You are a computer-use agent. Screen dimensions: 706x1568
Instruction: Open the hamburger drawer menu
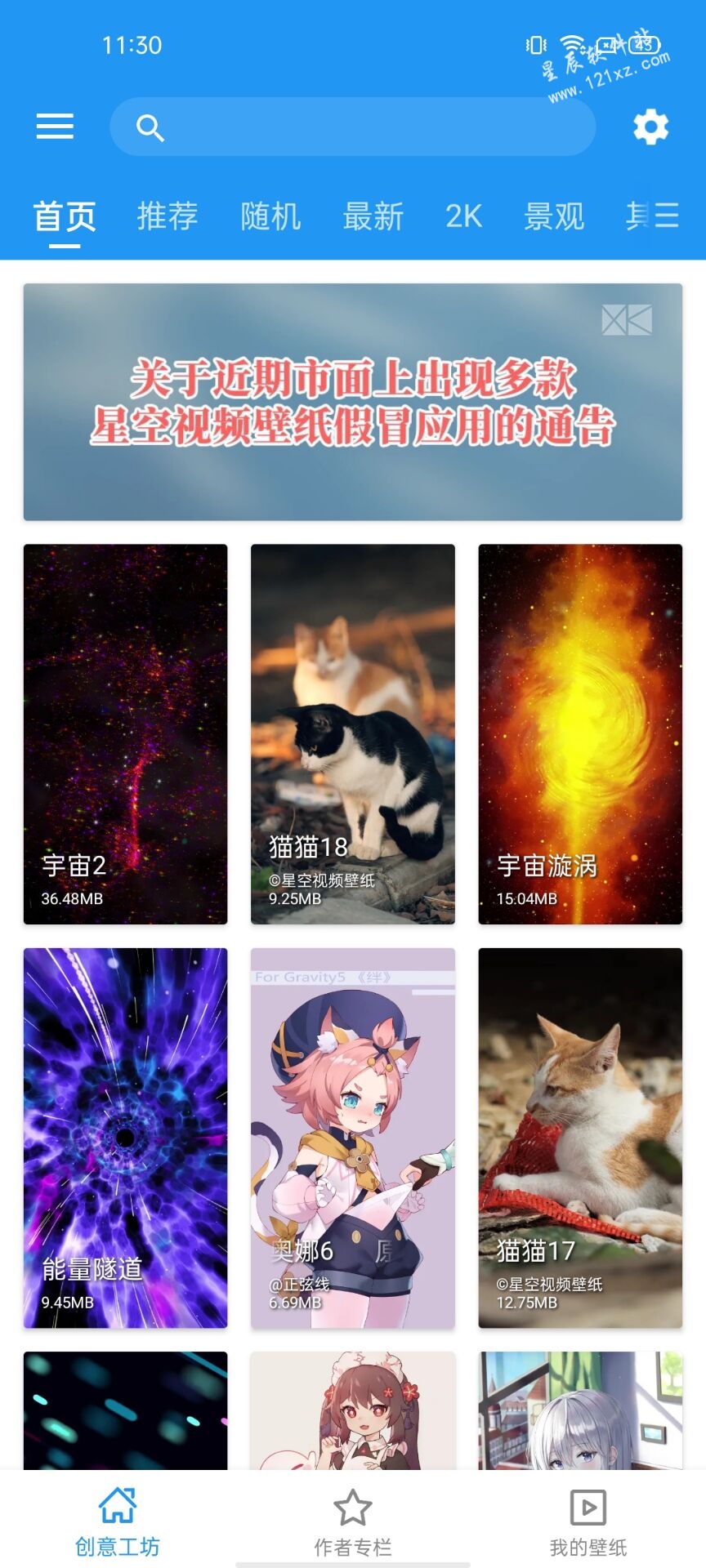coord(55,127)
